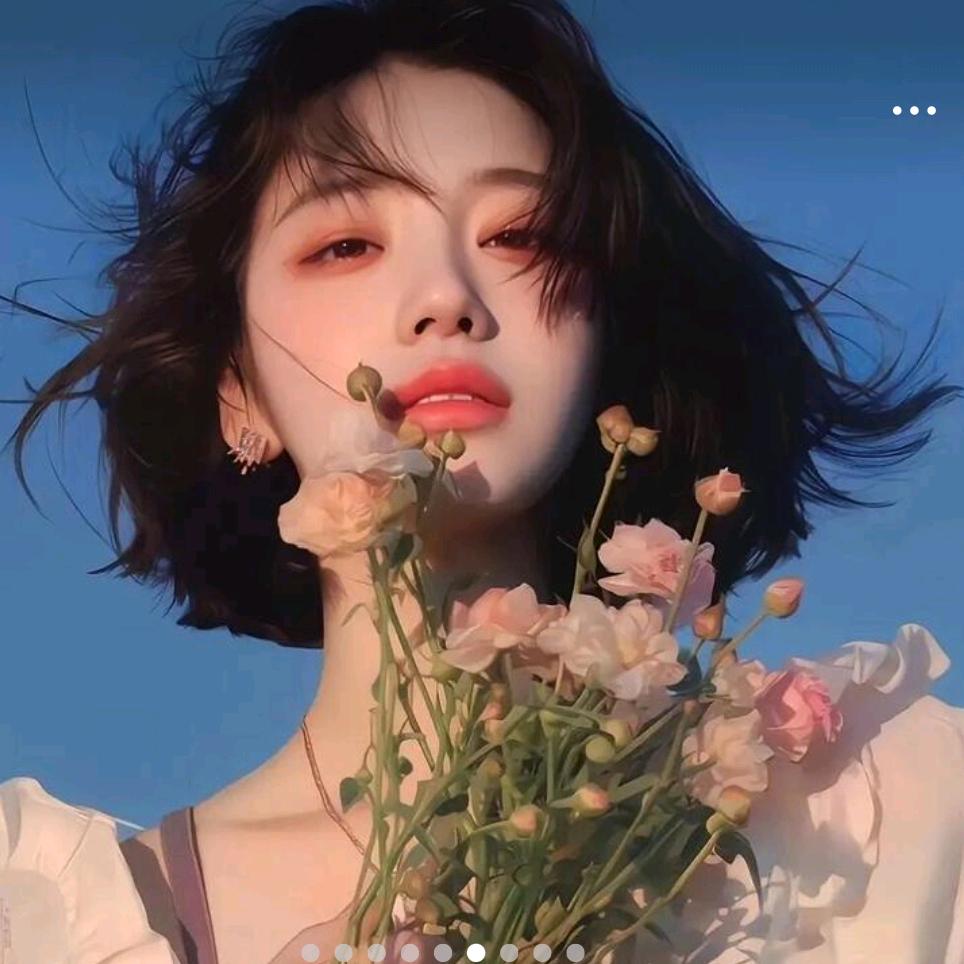This screenshot has height=964, width=964.
Task: Open the three-dot overflow menu
Action: (914, 111)
